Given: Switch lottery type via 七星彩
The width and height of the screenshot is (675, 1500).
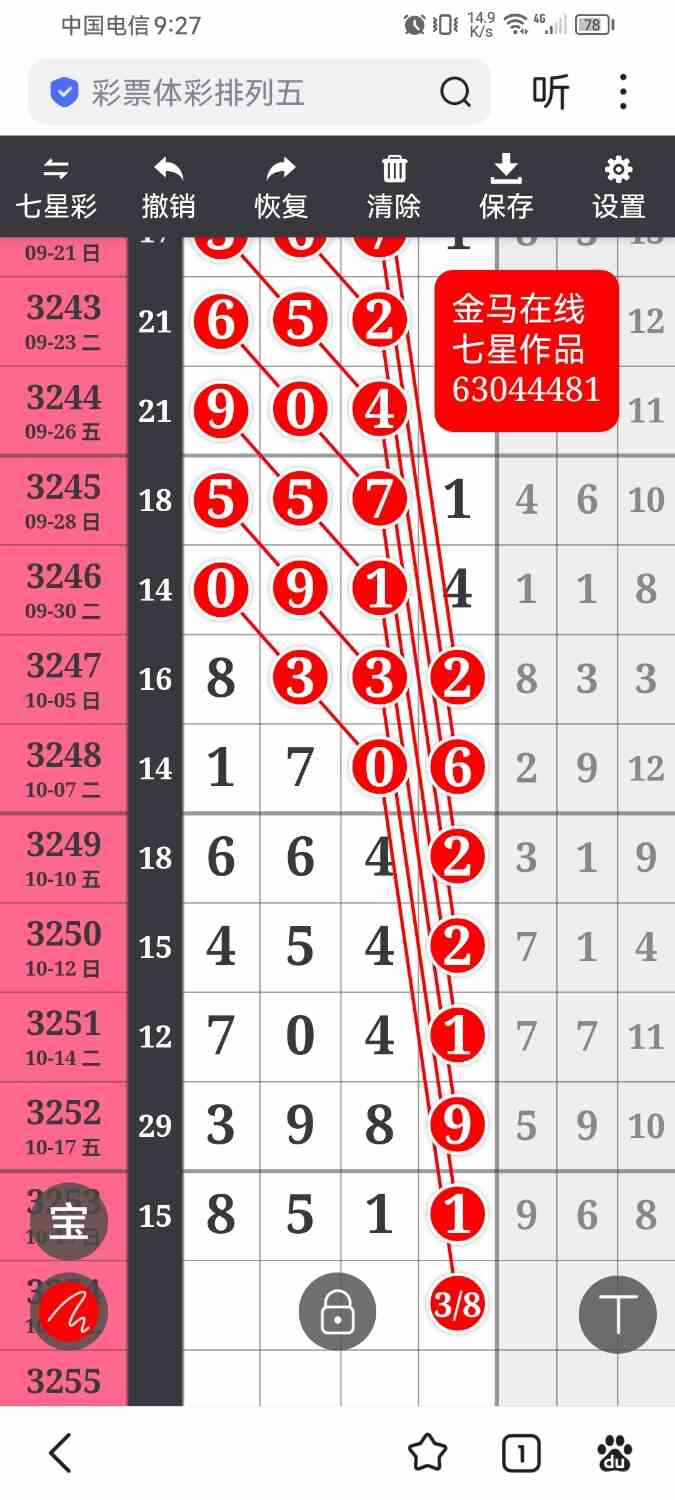Looking at the screenshot, I should coord(56,188).
